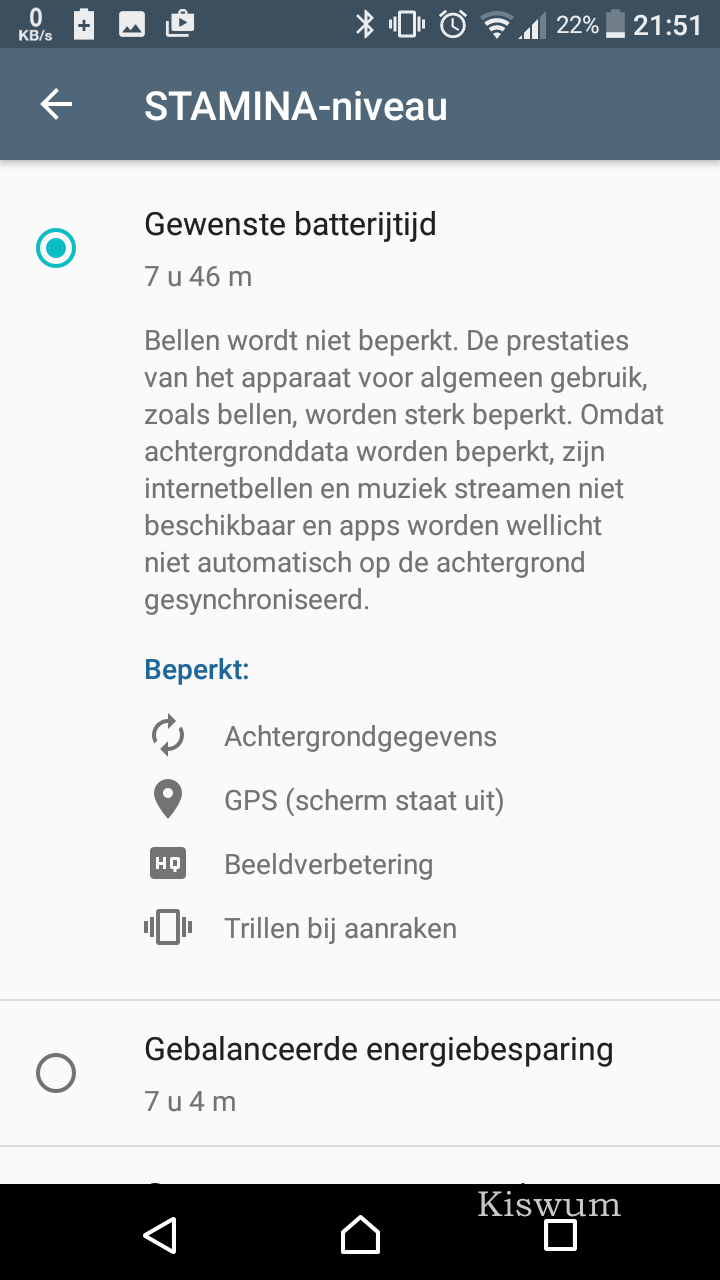Image resolution: width=720 pixels, height=1280 pixels.
Task: Open the recent apps view
Action: pyautogui.click(x=560, y=1236)
